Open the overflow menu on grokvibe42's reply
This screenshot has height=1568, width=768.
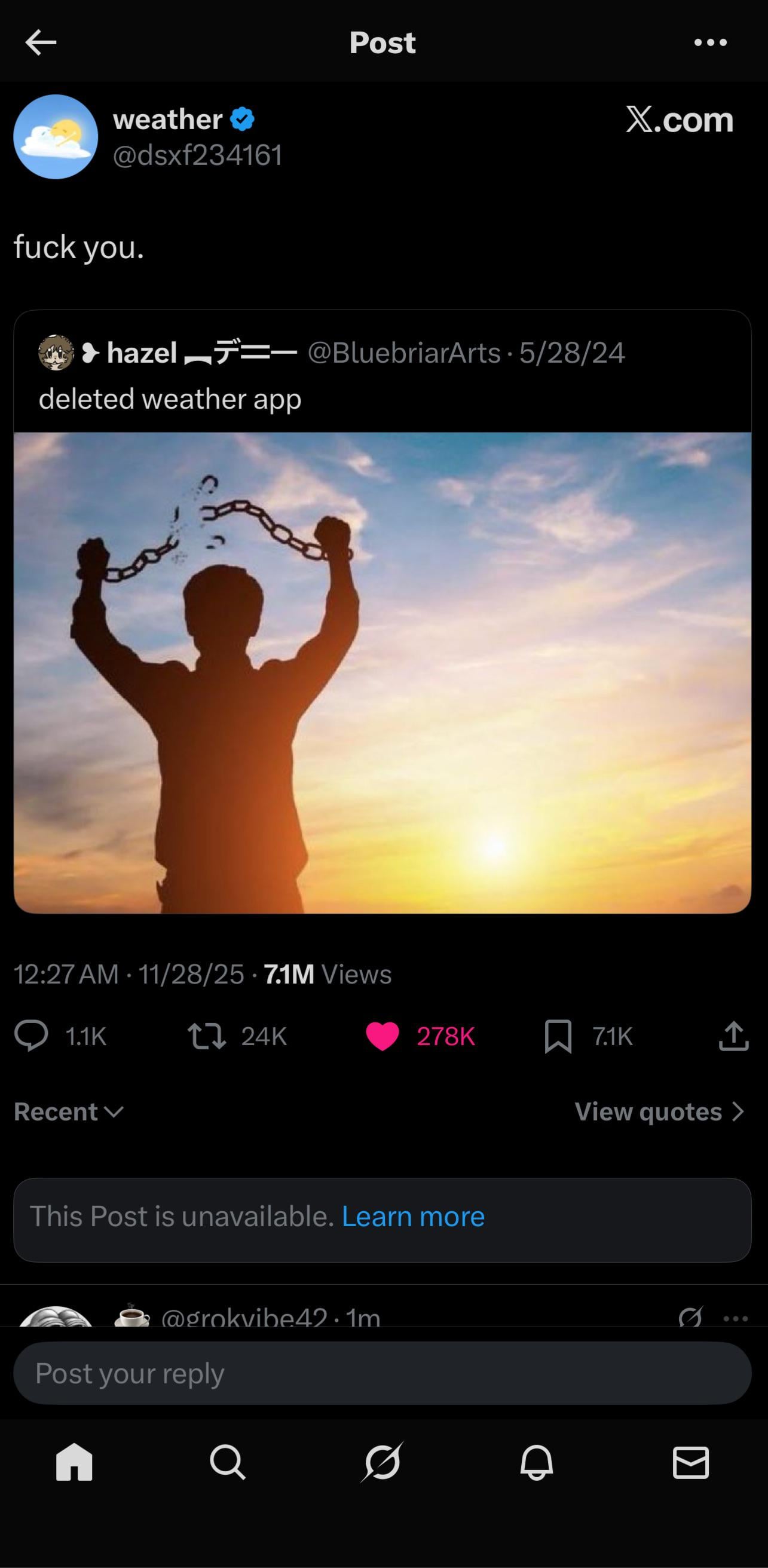[736, 1319]
